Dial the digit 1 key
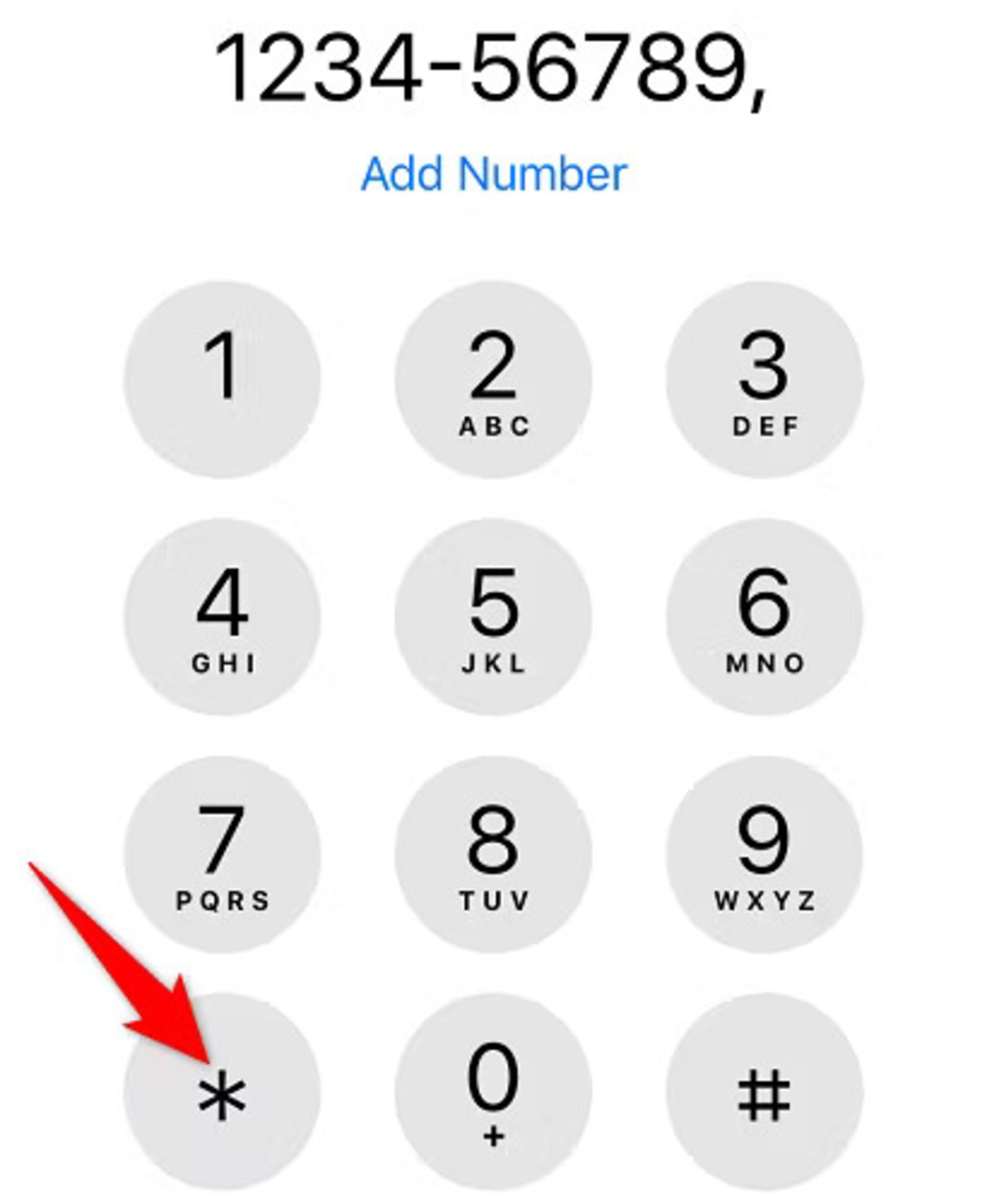987x1204 pixels. 222,380
